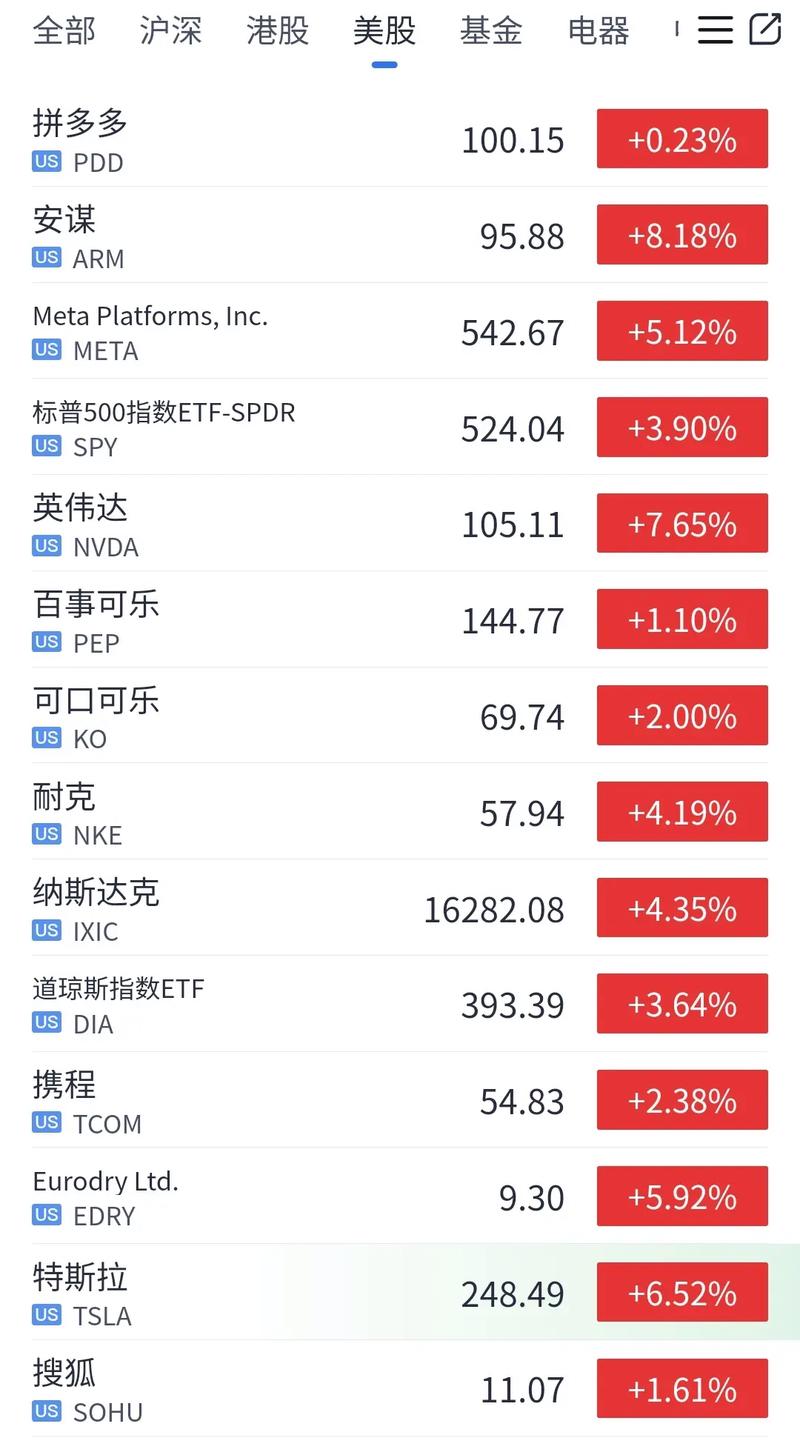
Task: Click the +6.52% button for 特斯拉
Action: pos(682,1292)
